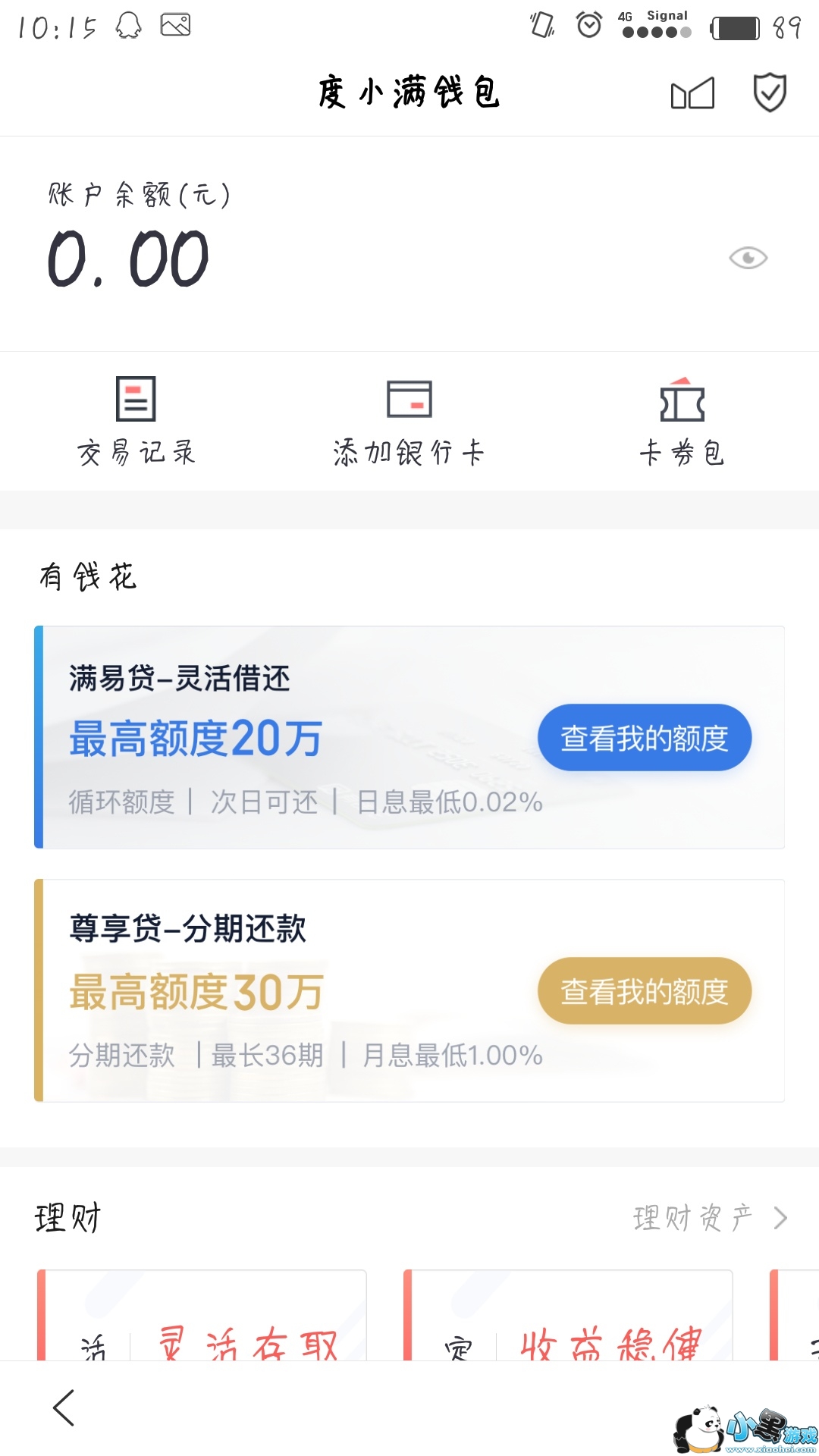819x1456 pixels.
Task: Go back with bottom arrow
Action: click(x=64, y=1407)
